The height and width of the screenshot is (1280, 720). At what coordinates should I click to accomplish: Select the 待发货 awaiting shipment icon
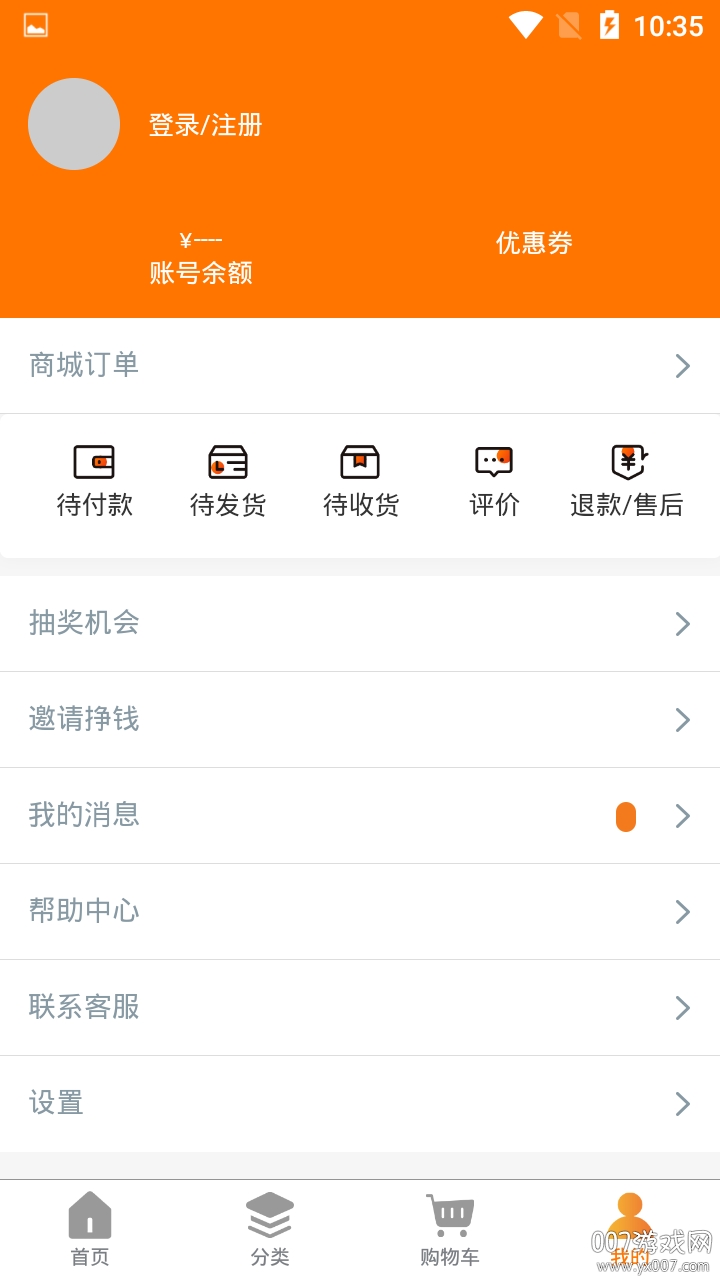tap(227, 462)
